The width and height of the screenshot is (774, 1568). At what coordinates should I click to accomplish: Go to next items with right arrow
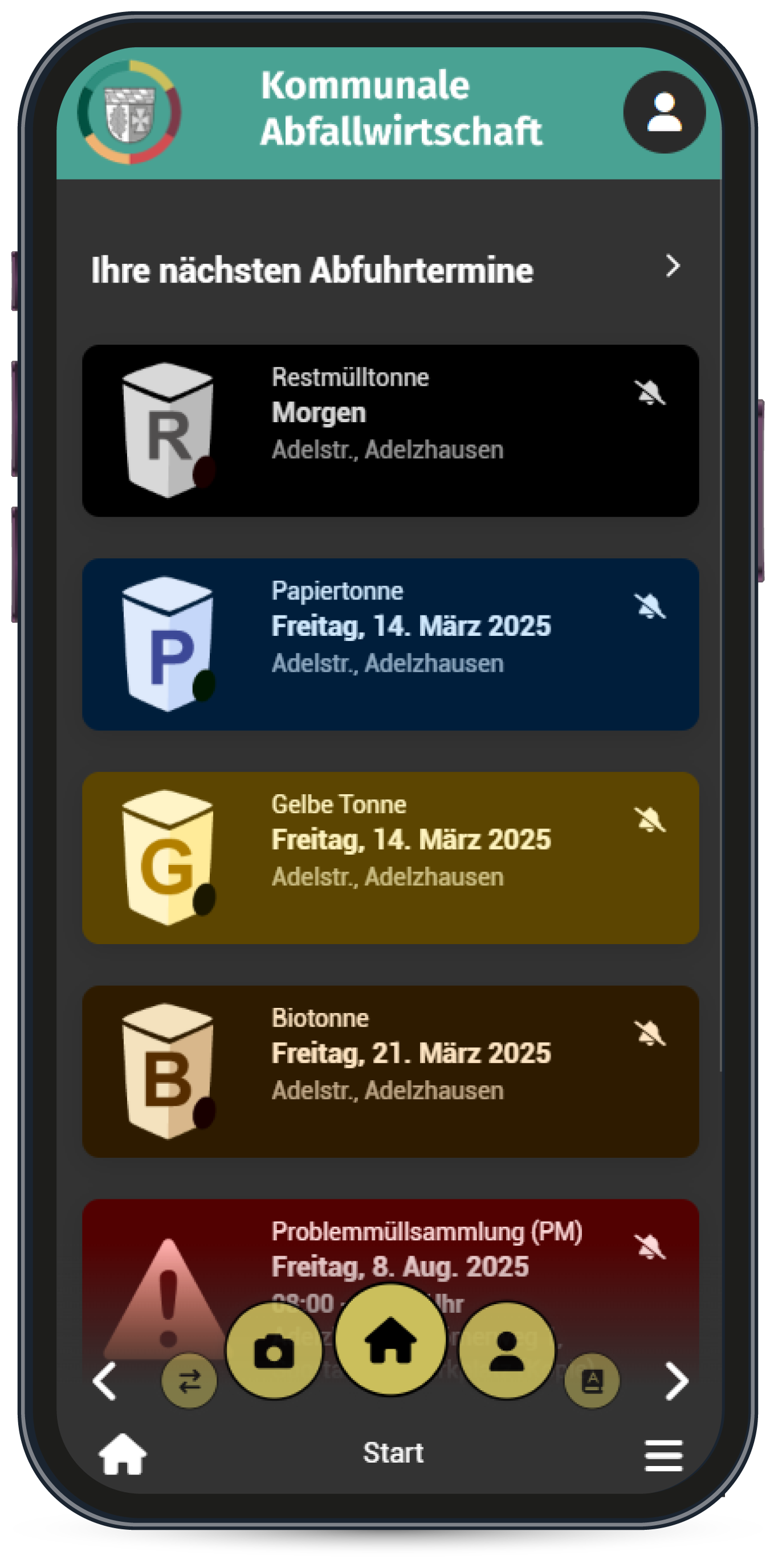[676, 1382]
